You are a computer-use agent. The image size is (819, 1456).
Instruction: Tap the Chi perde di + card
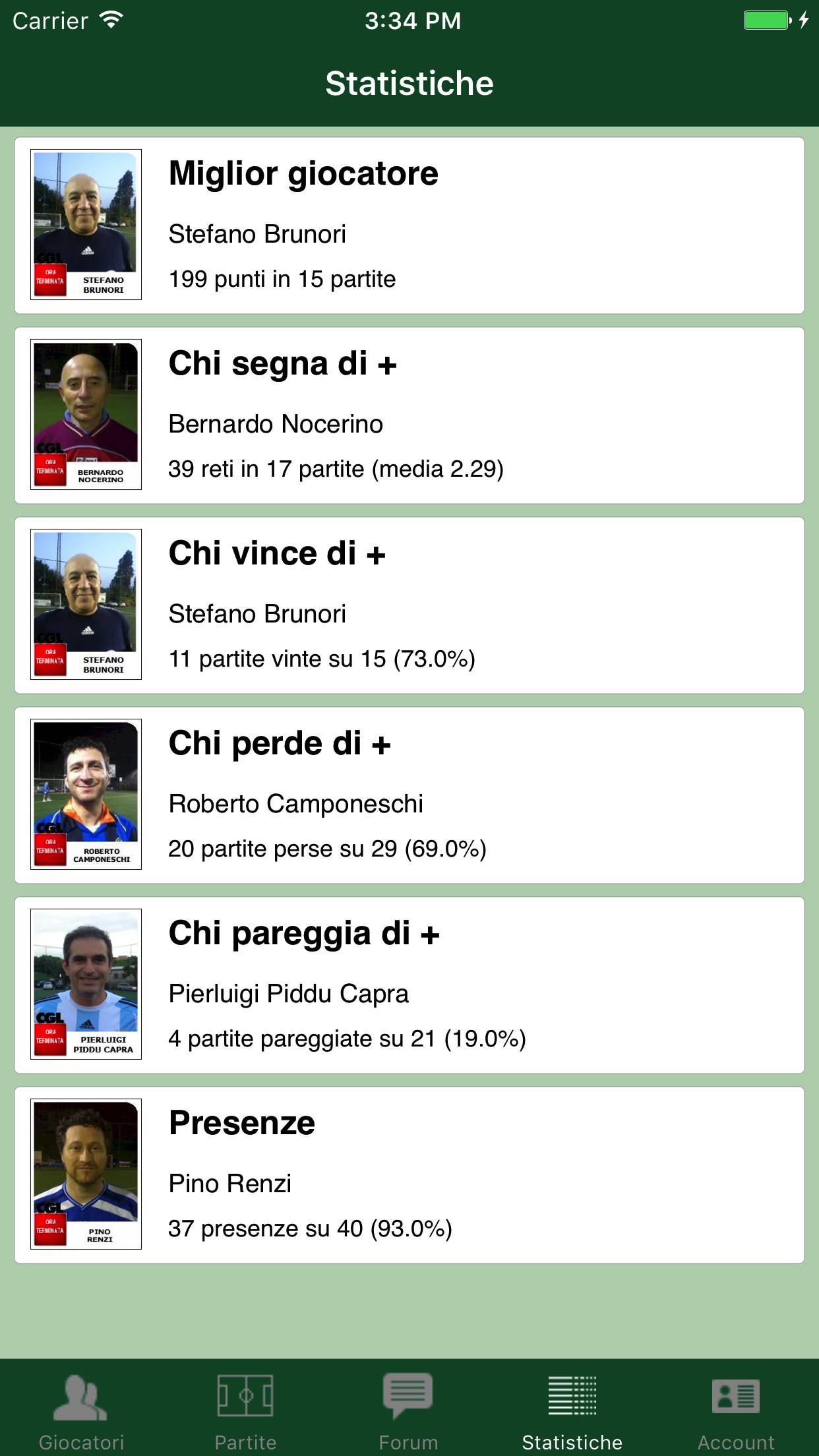pyautogui.click(x=409, y=795)
